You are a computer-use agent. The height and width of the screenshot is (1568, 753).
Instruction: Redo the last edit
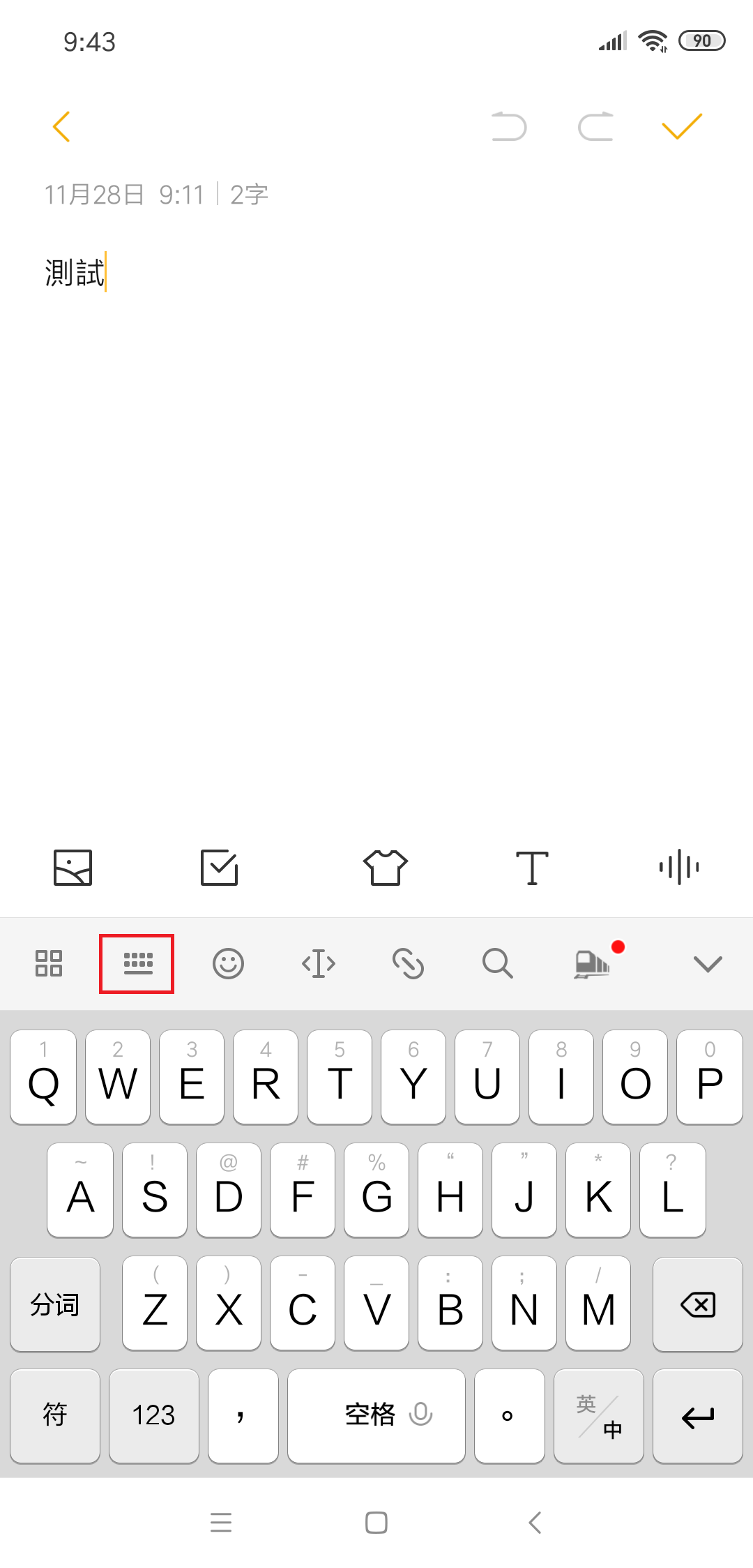(x=596, y=127)
